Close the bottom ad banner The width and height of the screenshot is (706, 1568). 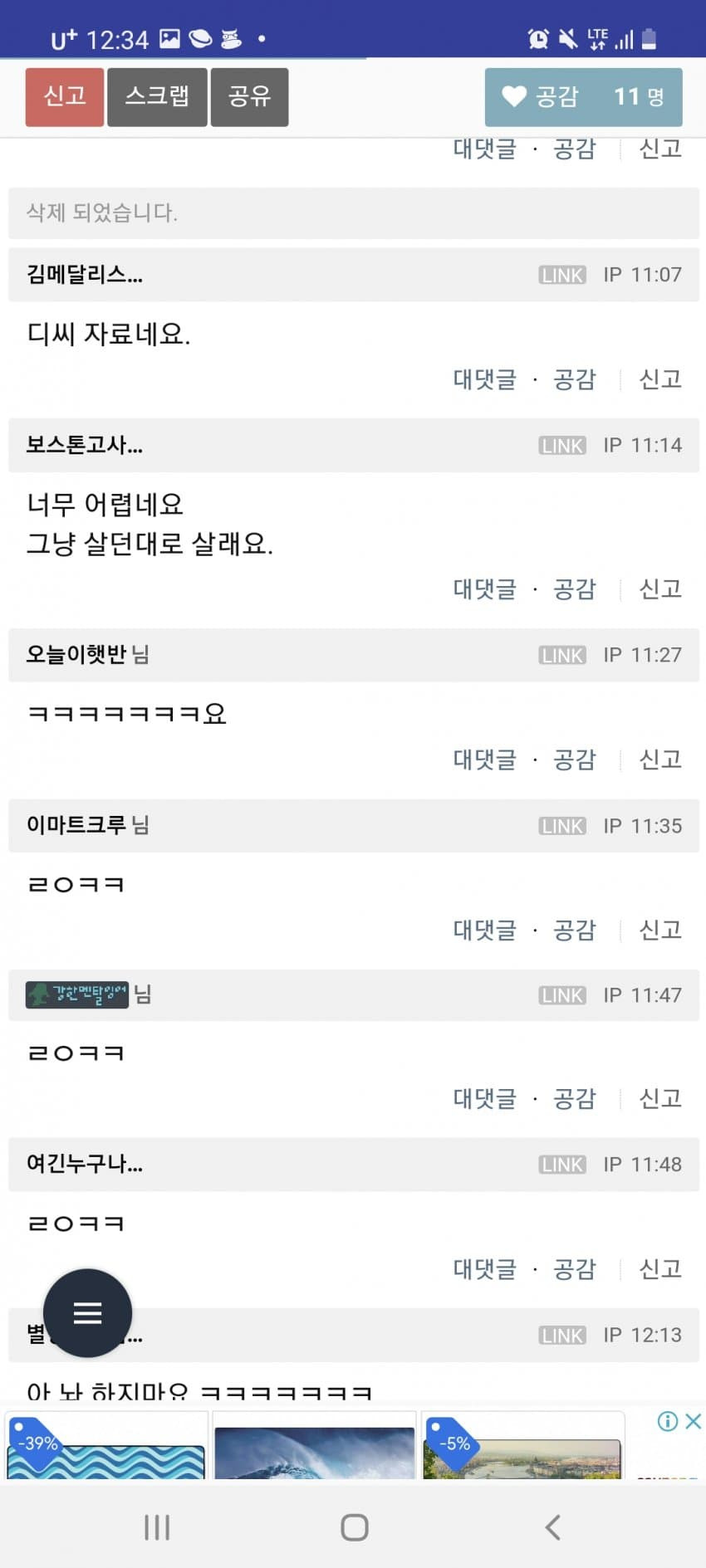pyautogui.click(x=694, y=1421)
